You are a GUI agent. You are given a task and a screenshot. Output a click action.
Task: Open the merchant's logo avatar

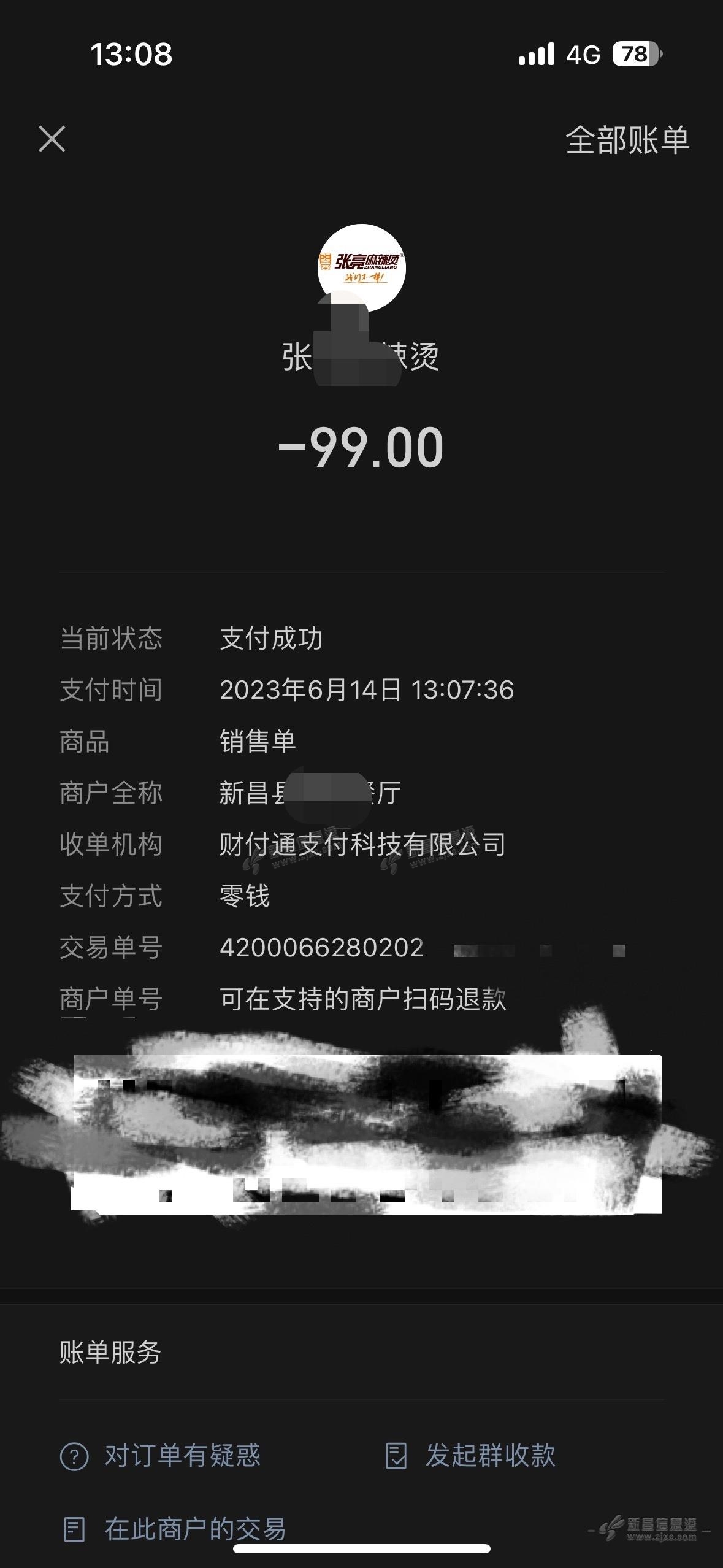tap(361, 268)
